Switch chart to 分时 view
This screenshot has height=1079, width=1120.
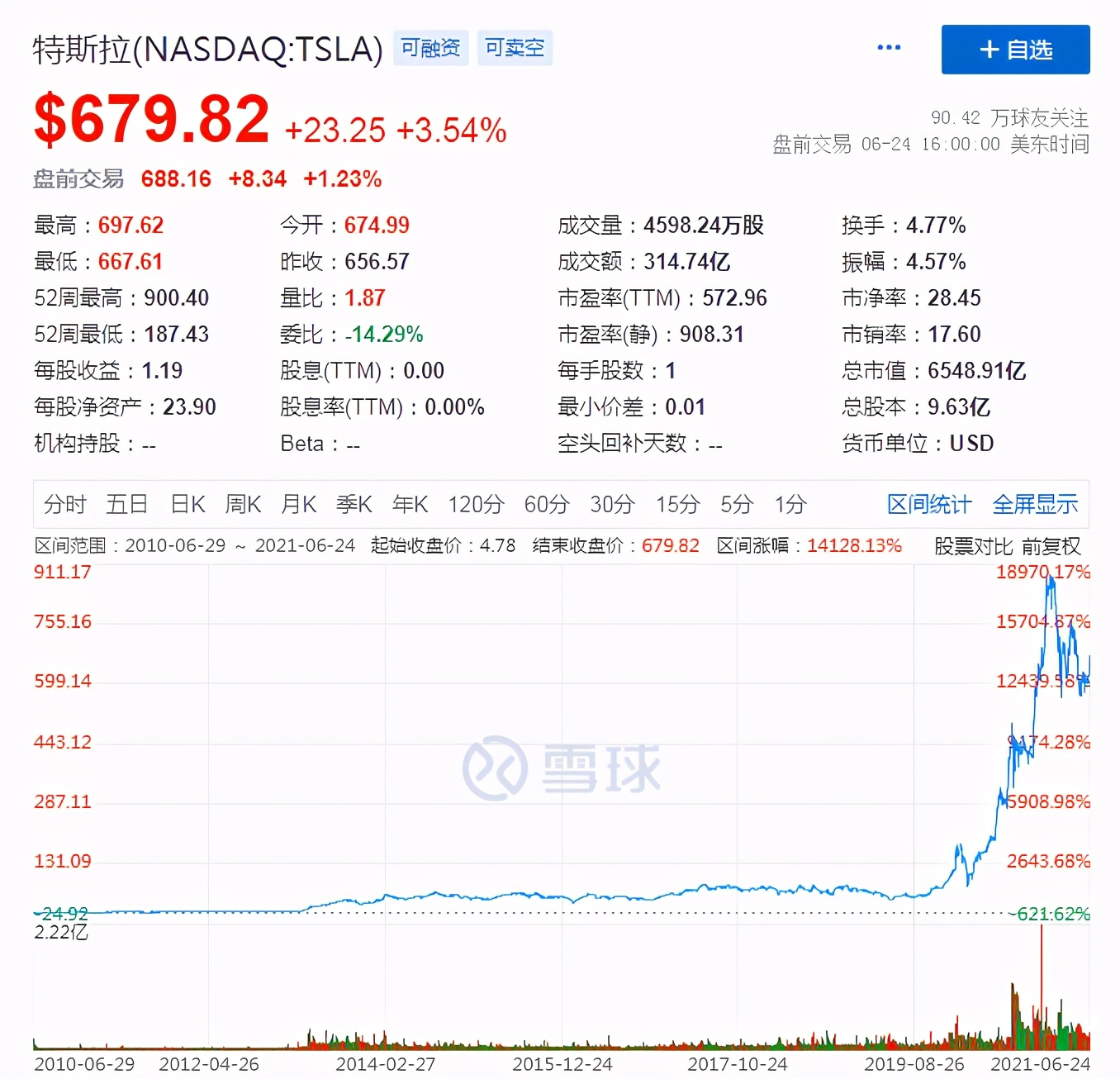(x=65, y=504)
